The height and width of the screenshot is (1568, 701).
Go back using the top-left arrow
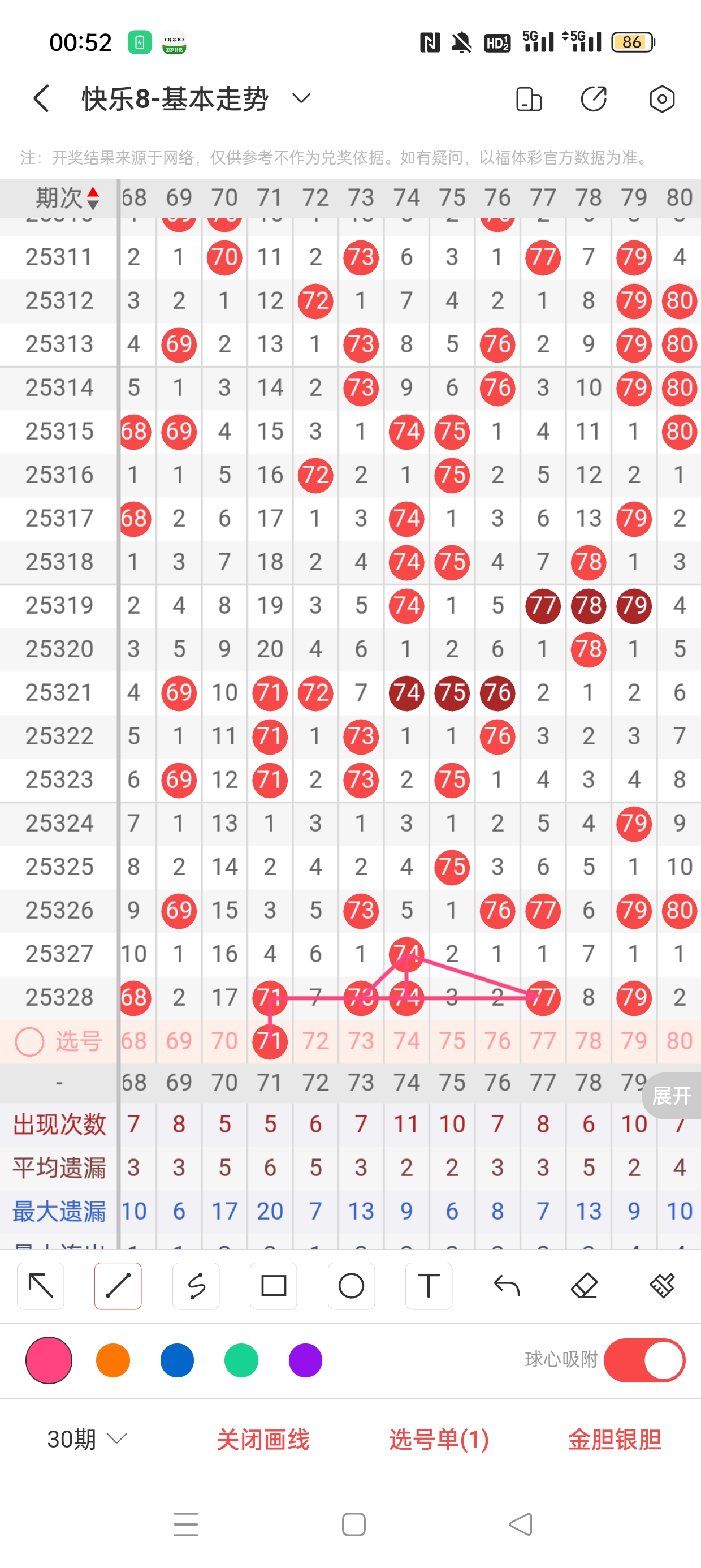[x=41, y=98]
